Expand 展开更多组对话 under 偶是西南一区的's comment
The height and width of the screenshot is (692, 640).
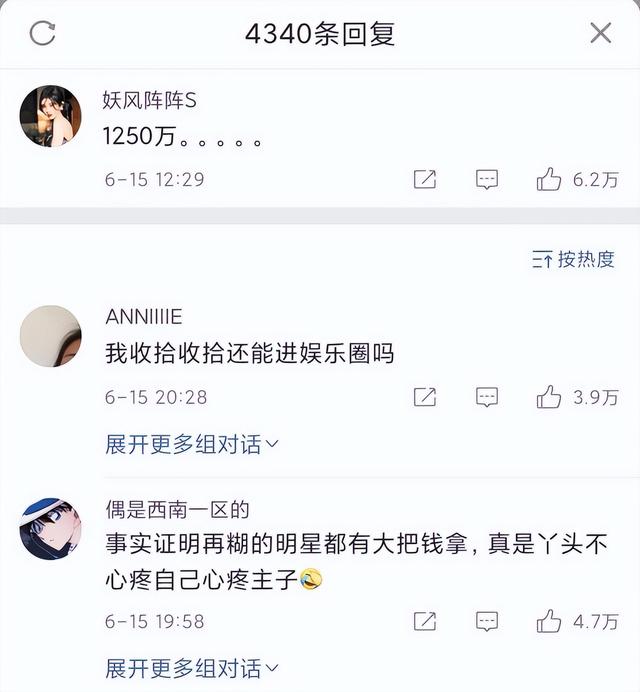192,667
